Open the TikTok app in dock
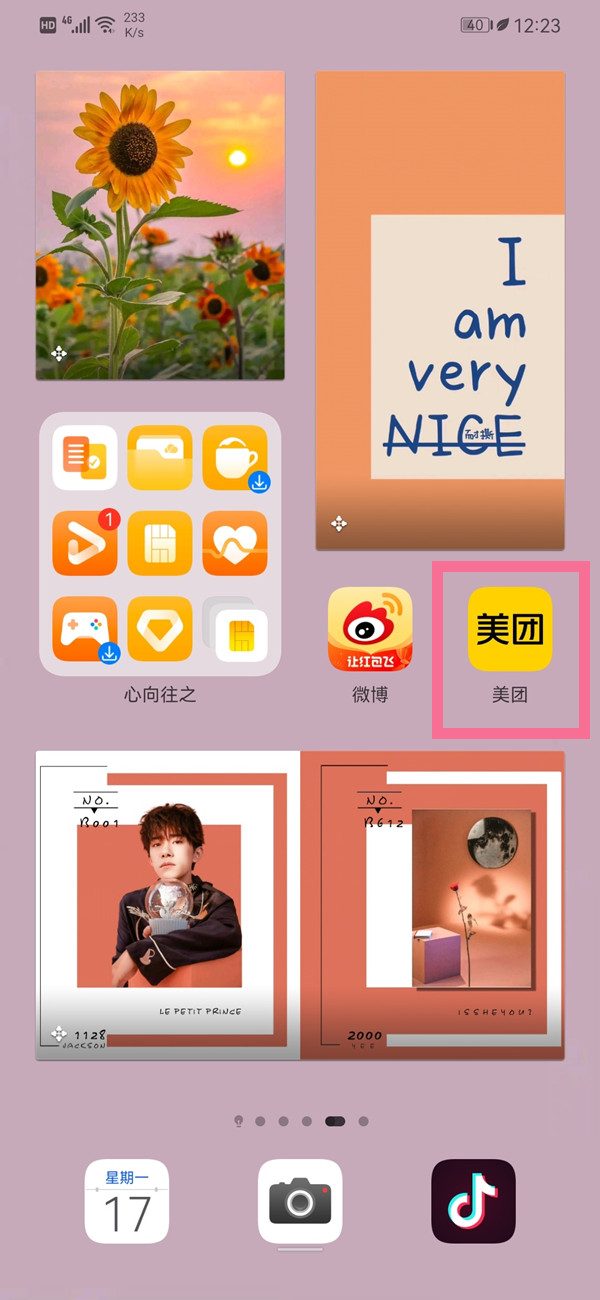Image resolution: width=600 pixels, height=1300 pixels. pyautogui.click(x=473, y=1201)
